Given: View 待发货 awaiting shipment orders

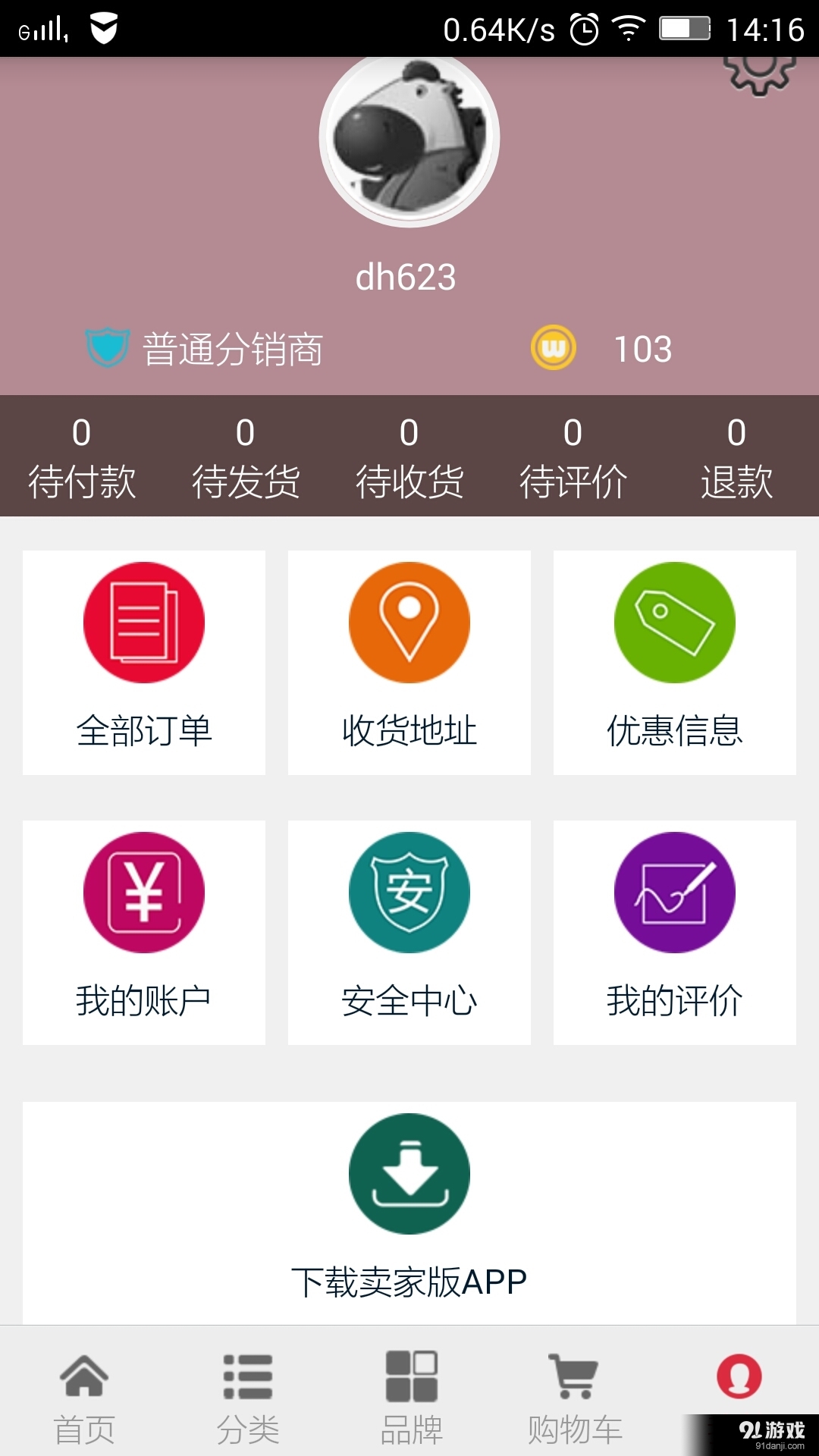Looking at the screenshot, I should [x=245, y=455].
